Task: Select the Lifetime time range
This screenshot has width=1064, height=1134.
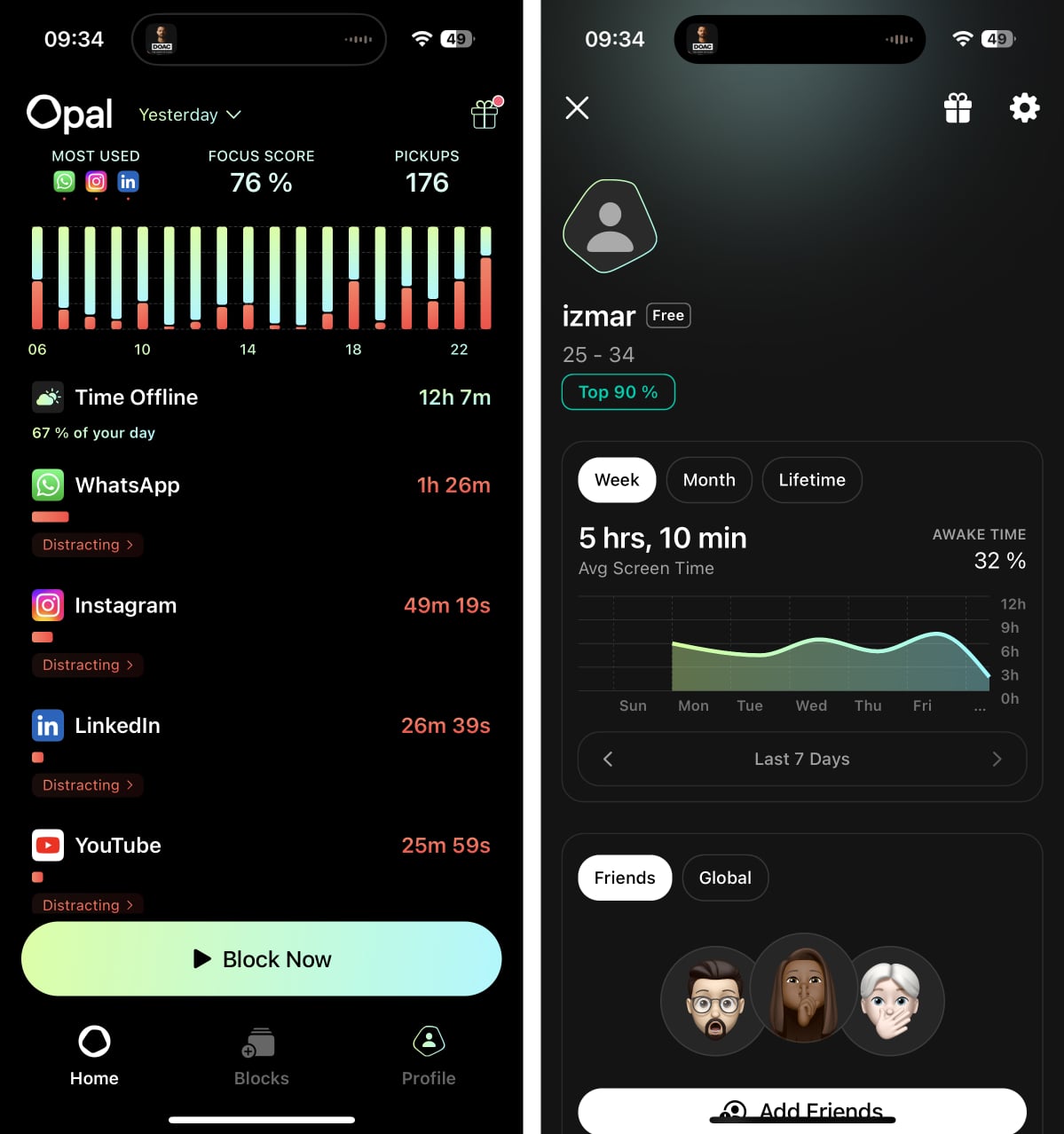Action: pos(812,480)
